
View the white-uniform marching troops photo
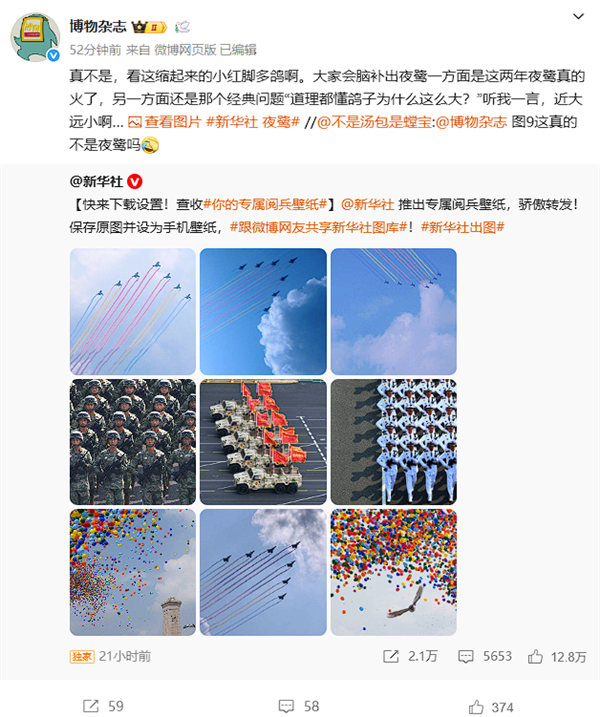pos(393,441)
